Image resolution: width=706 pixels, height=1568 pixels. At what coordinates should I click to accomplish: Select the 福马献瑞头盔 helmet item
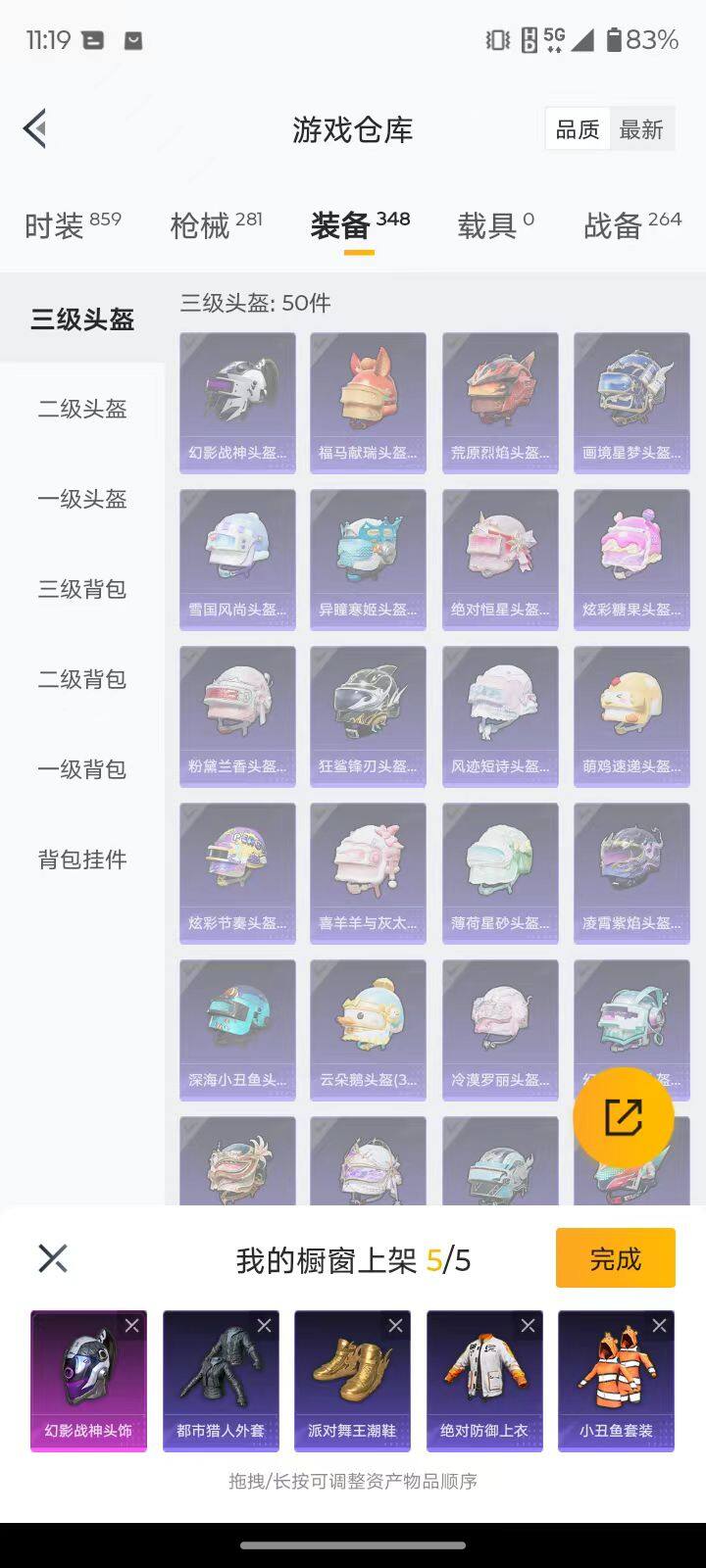tap(368, 401)
